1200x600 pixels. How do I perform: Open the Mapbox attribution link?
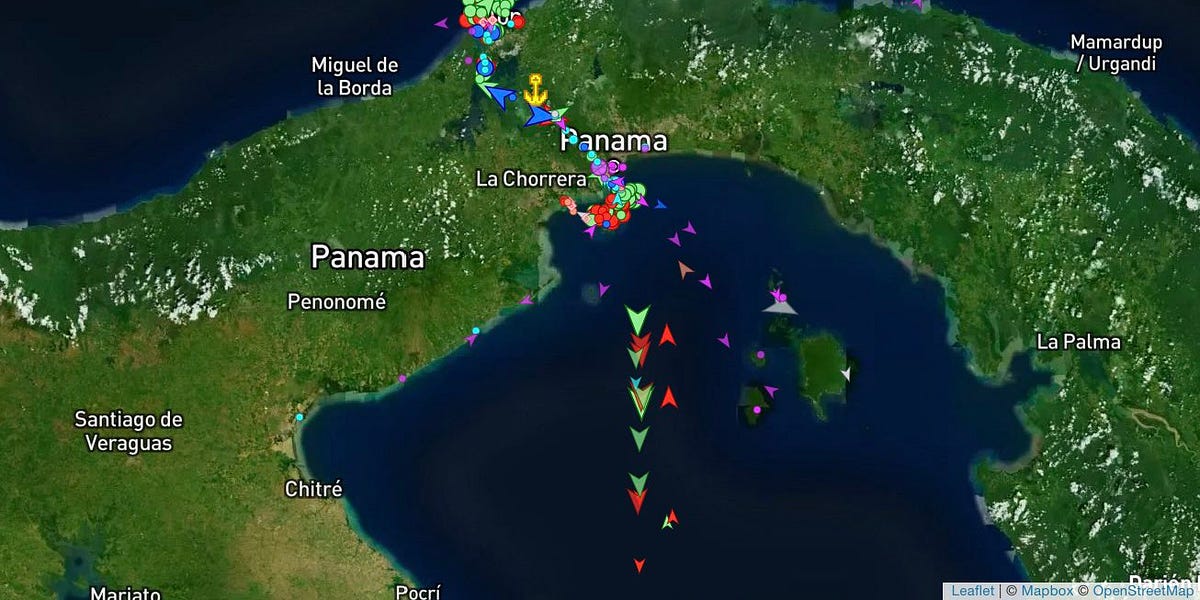pos(1049,591)
